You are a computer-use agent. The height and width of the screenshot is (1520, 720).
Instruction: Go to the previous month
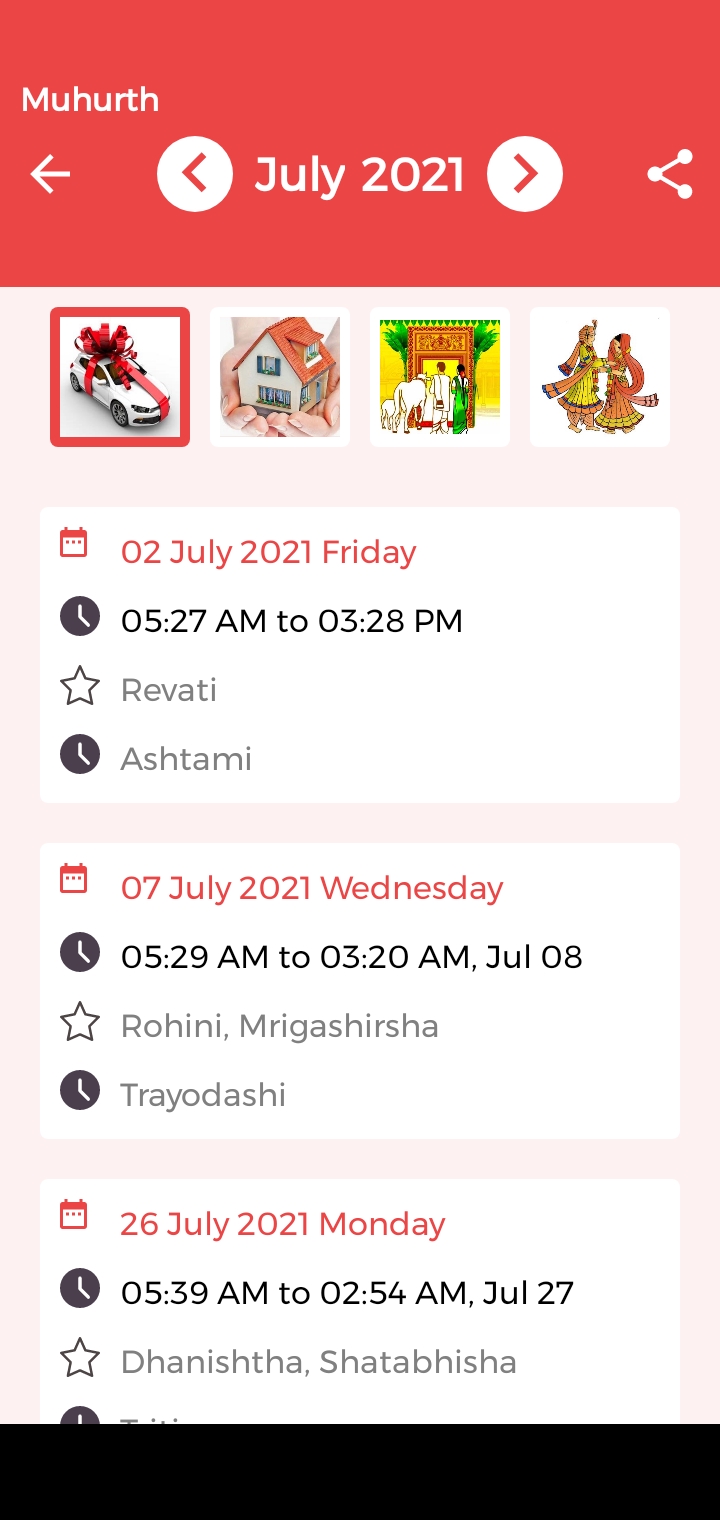tap(195, 174)
